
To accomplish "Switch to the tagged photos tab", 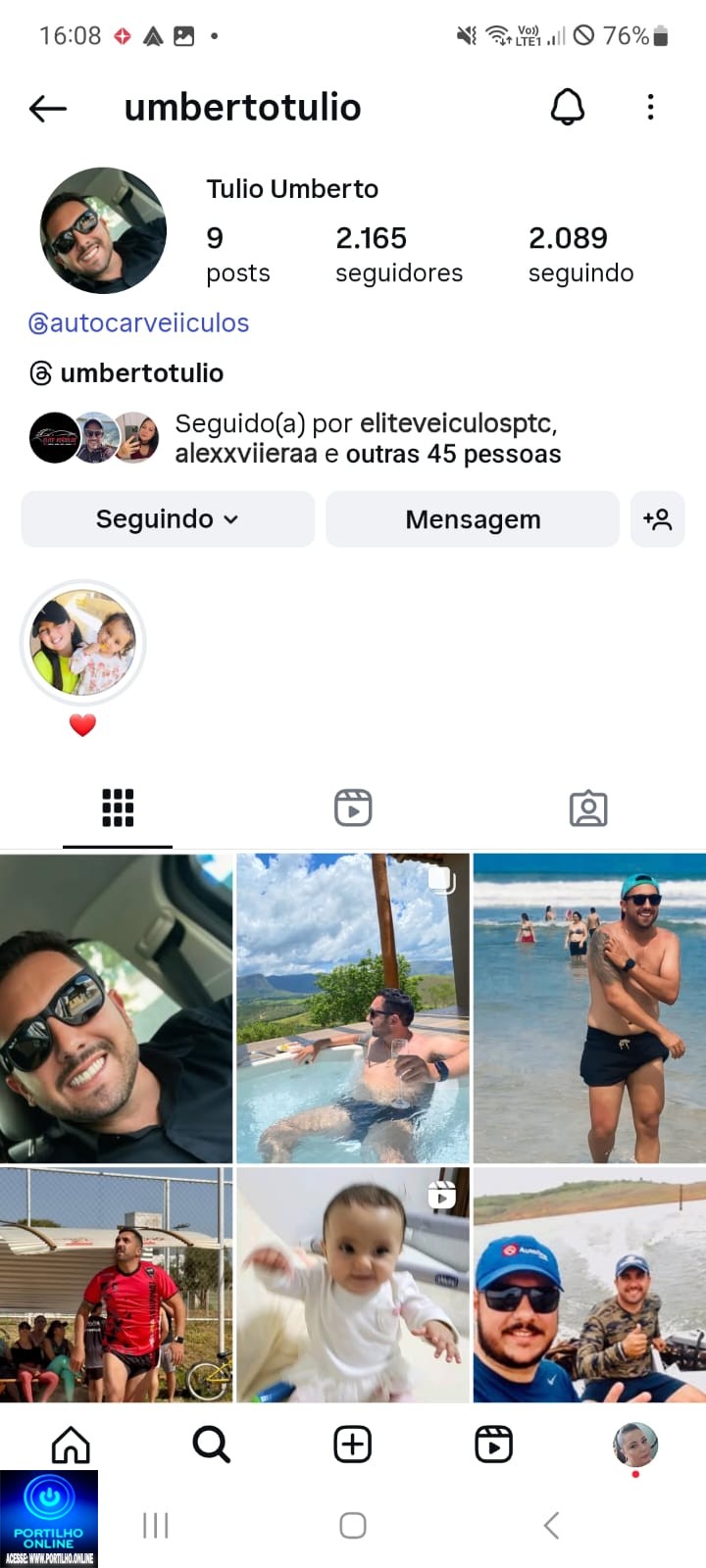I will (x=588, y=808).
